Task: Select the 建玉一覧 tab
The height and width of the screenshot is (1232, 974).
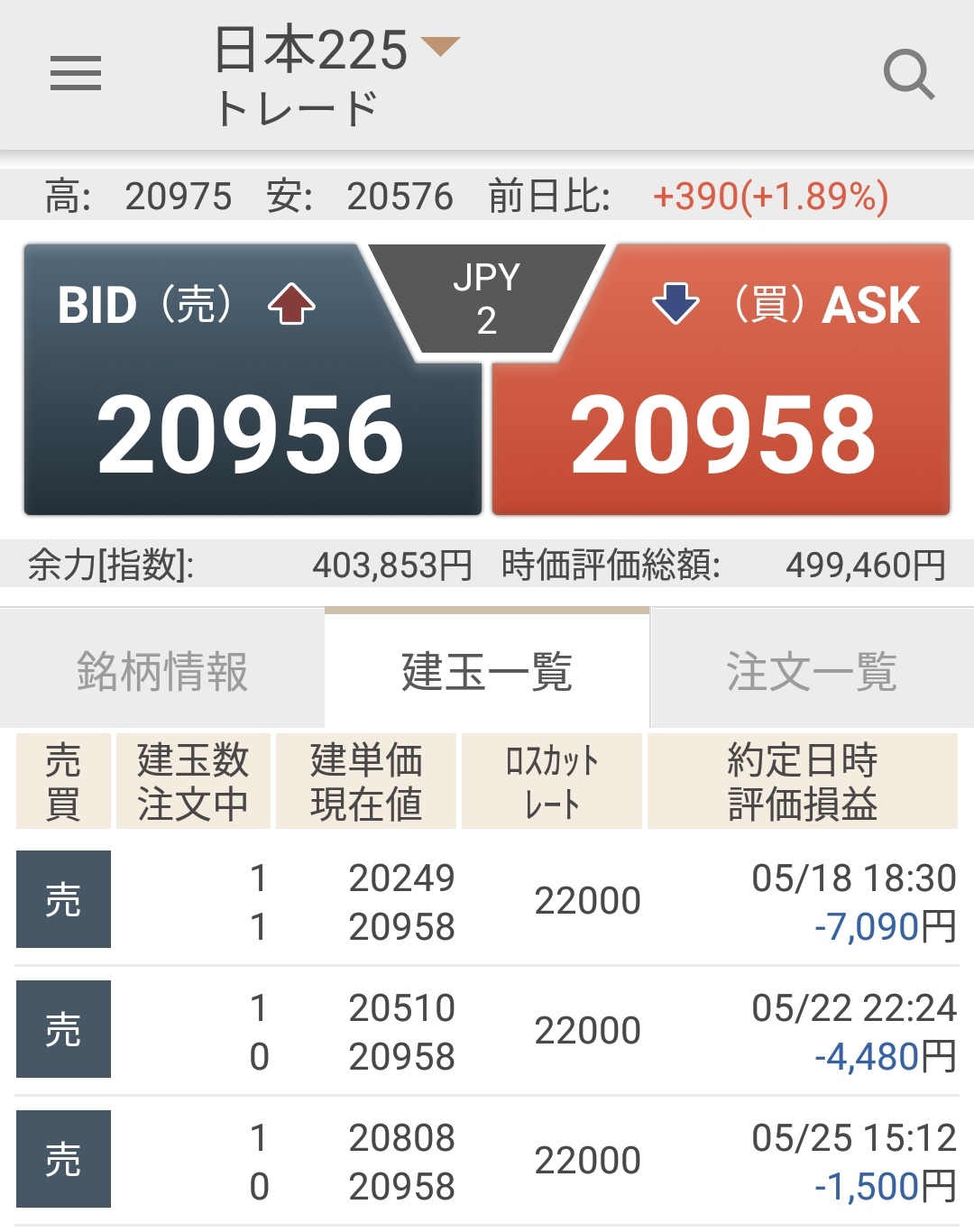Action: tap(487, 672)
